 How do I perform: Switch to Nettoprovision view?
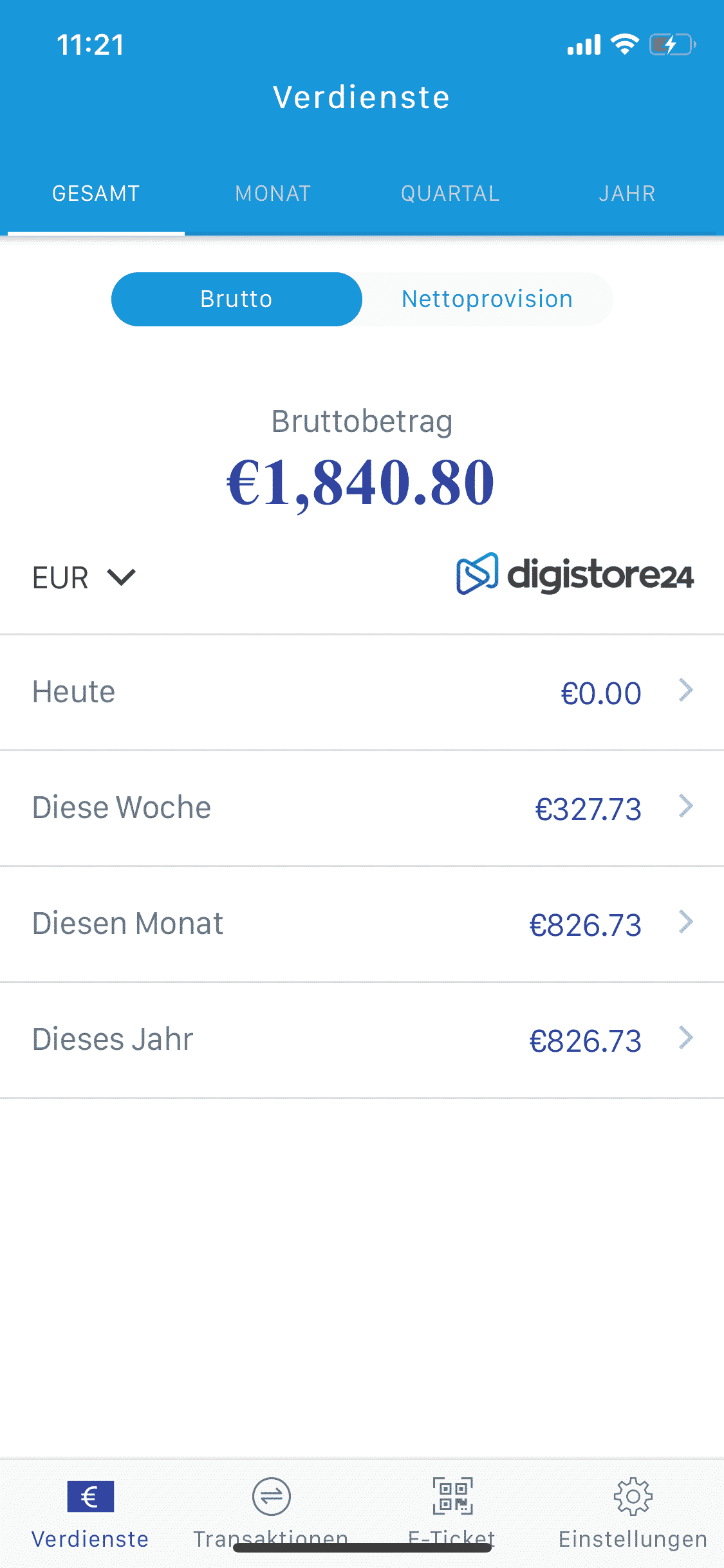click(487, 299)
